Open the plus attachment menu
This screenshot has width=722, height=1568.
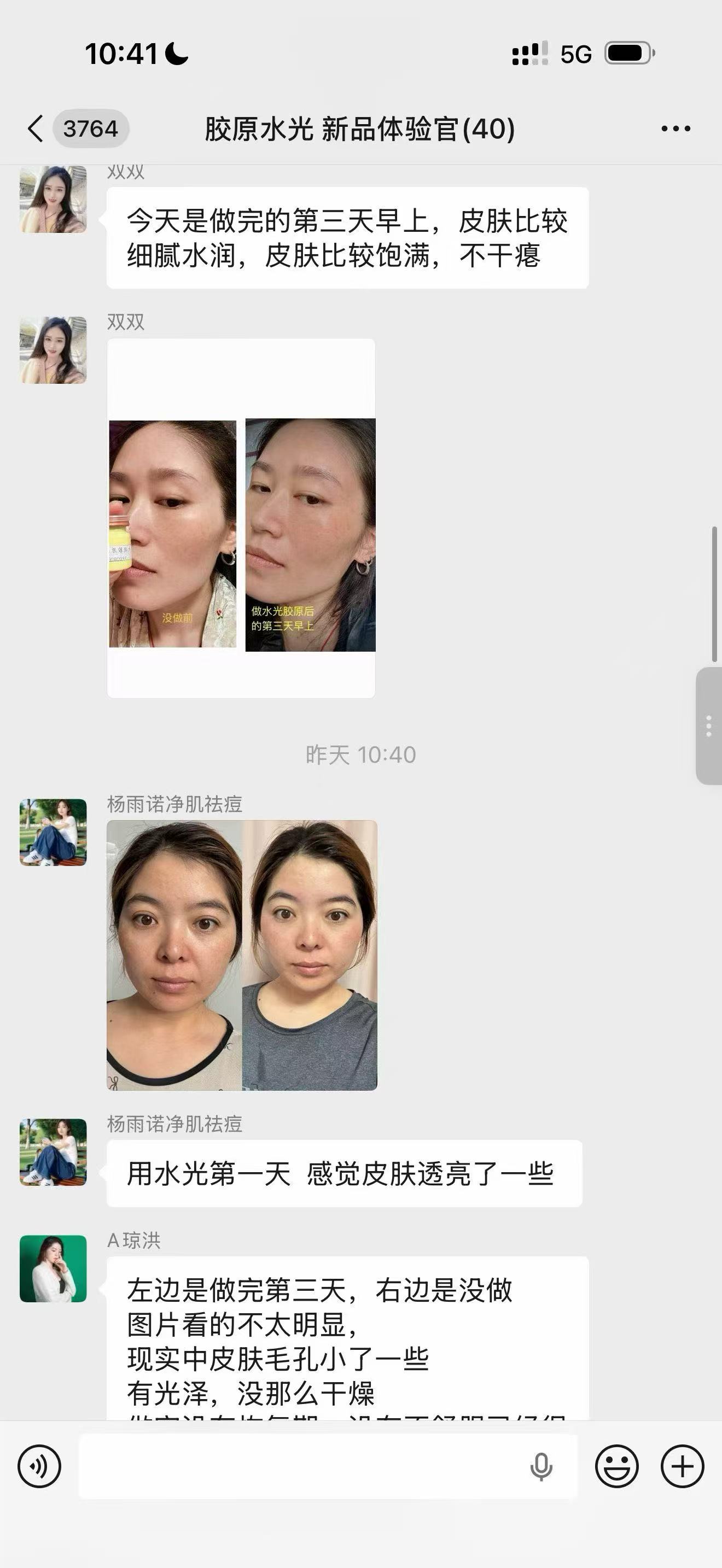(683, 1466)
